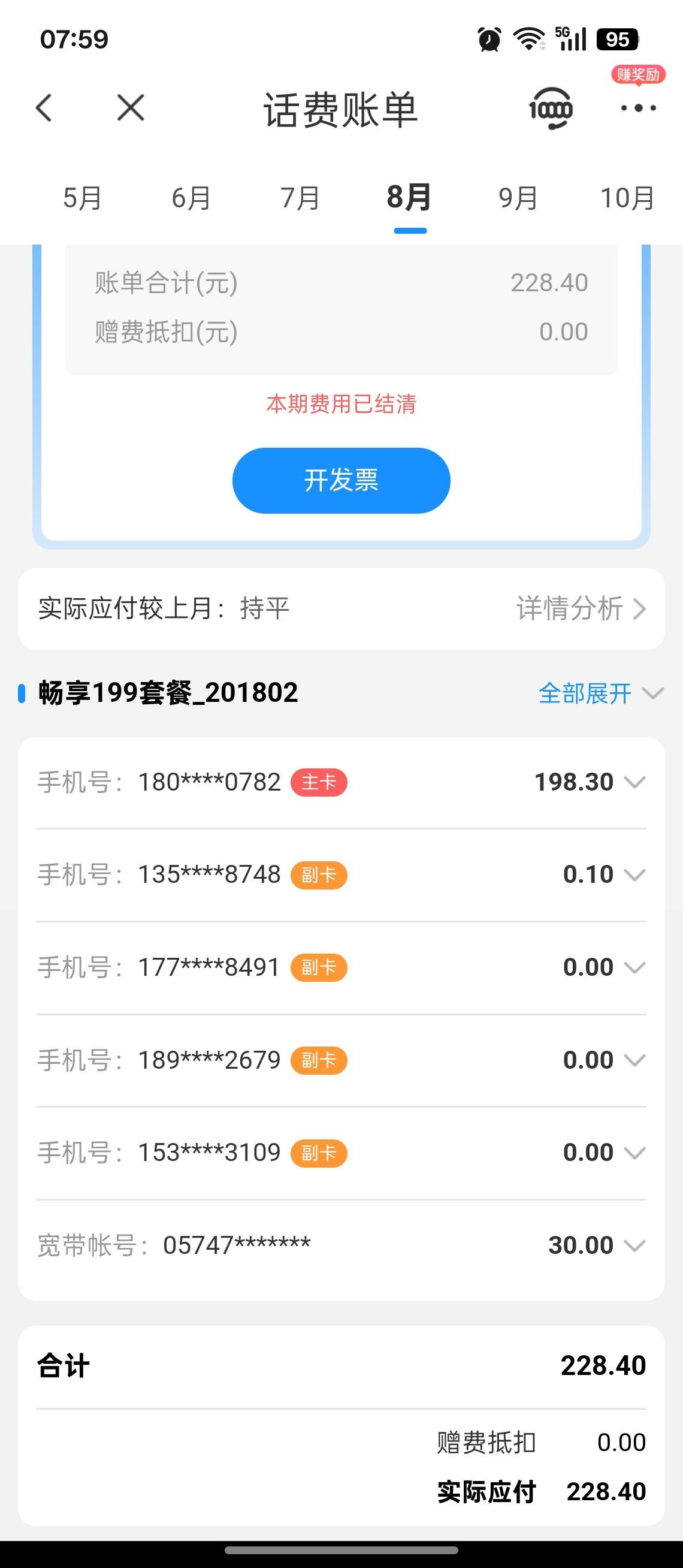Tap 全部展开 to expand all items
Viewport: 683px width, 1568px height.
pos(600,693)
